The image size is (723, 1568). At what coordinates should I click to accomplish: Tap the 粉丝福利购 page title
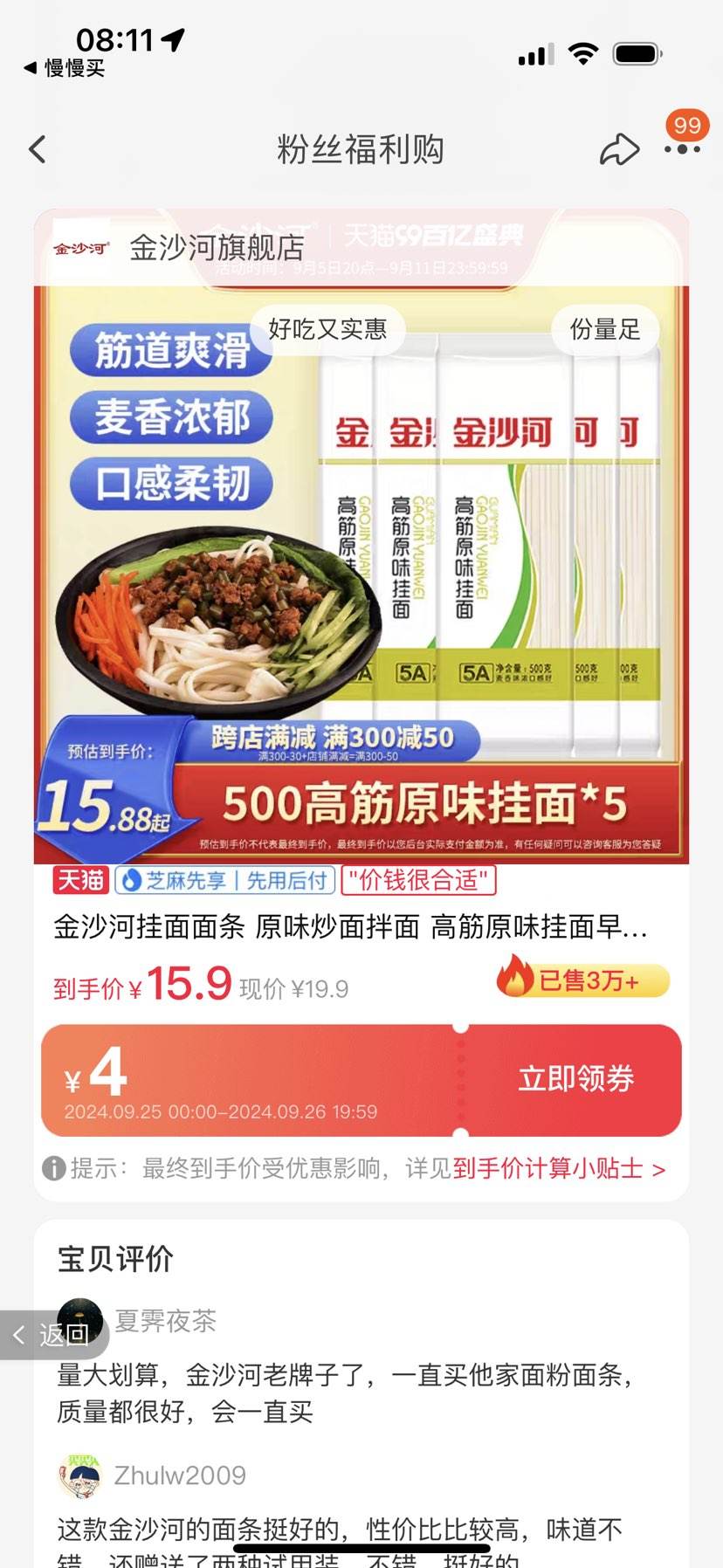361,149
